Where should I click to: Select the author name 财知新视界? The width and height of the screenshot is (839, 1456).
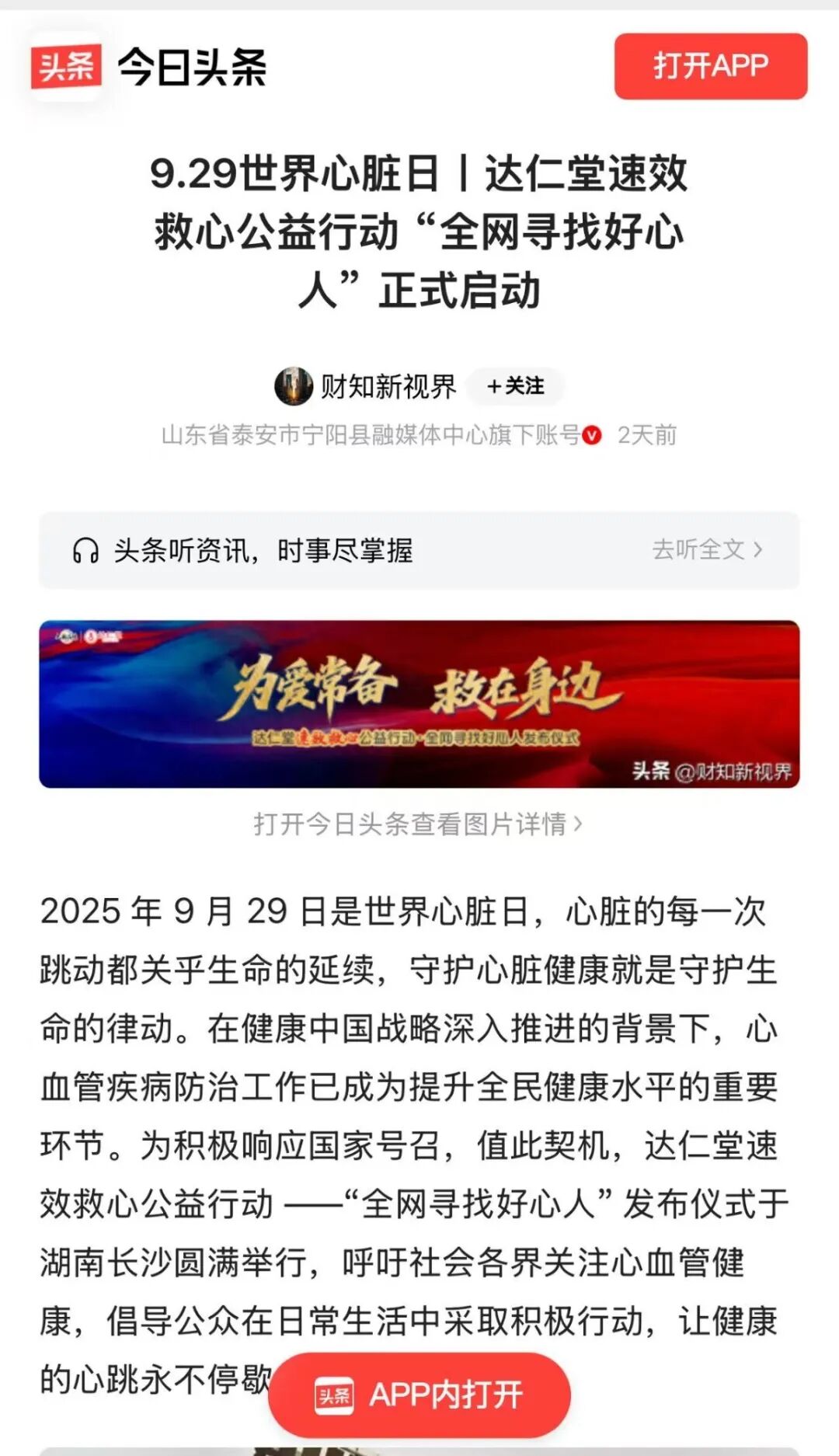point(386,386)
